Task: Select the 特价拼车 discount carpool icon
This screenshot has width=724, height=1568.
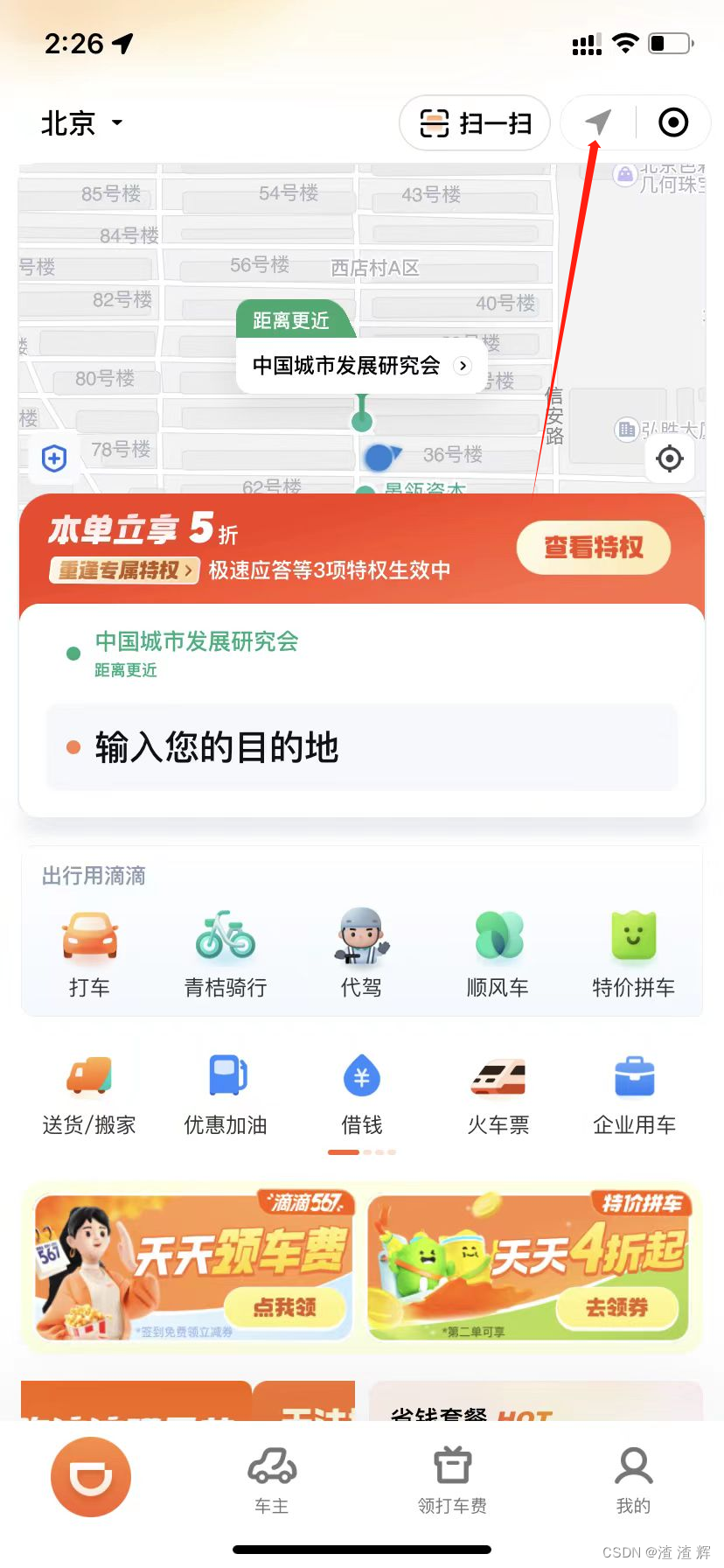Action: click(633, 949)
